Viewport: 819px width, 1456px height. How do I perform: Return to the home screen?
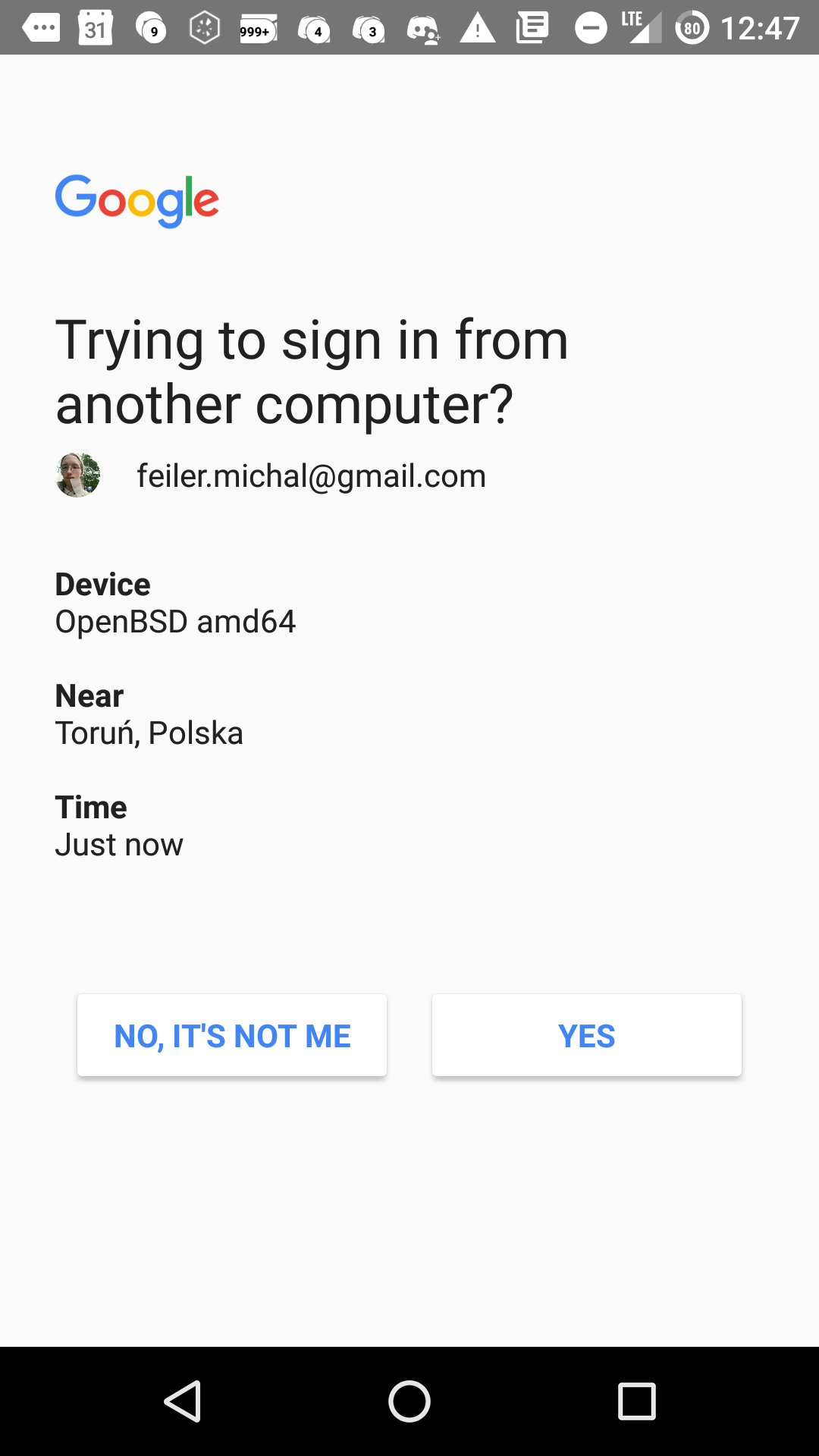point(409,1401)
